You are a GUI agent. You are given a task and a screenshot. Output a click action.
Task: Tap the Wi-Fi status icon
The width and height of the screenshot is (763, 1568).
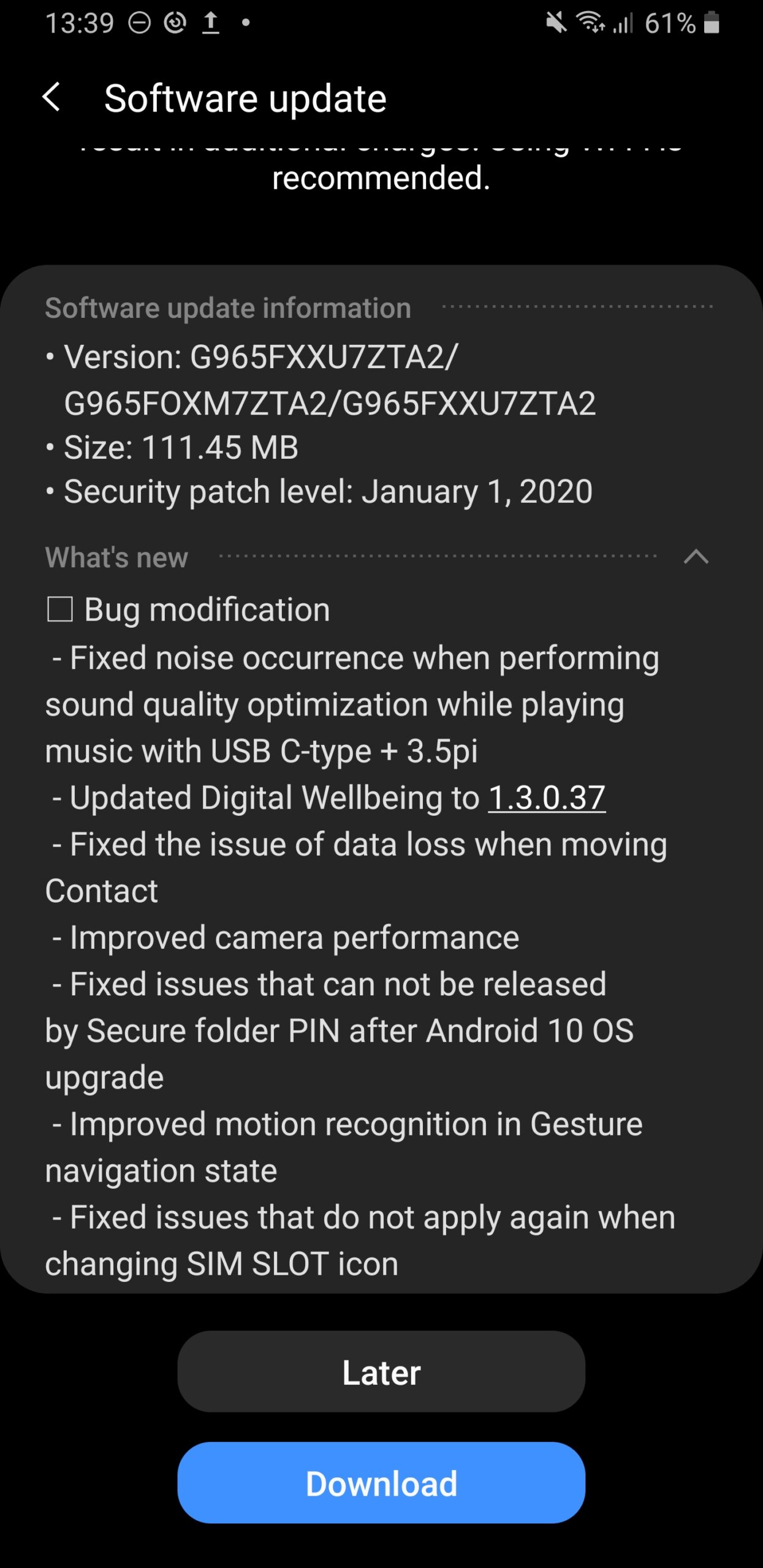pyautogui.click(x=590, y=22)
